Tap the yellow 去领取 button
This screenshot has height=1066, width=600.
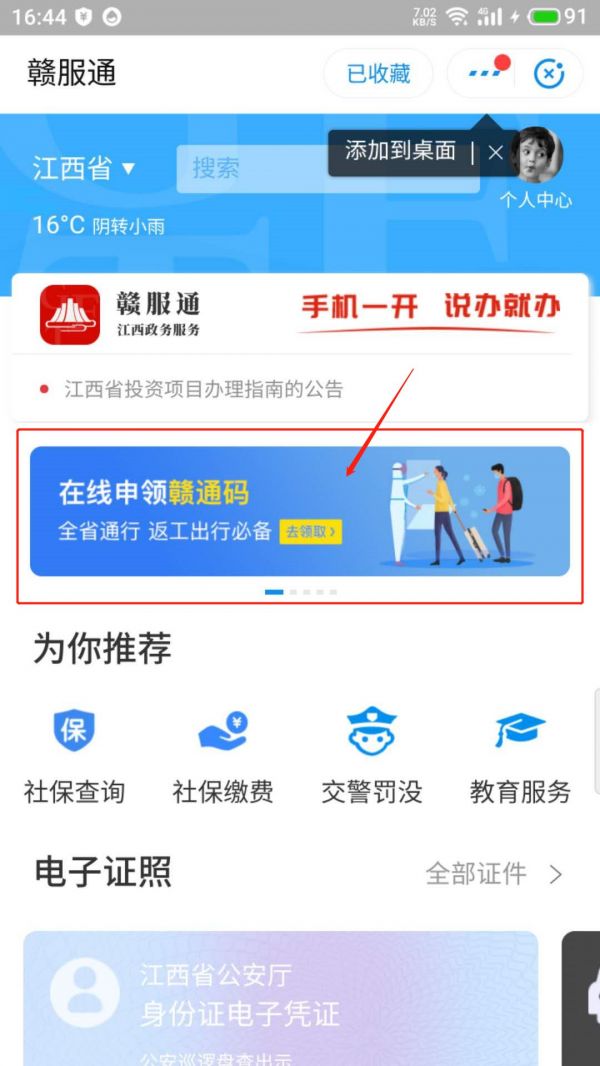coord(310,532)
